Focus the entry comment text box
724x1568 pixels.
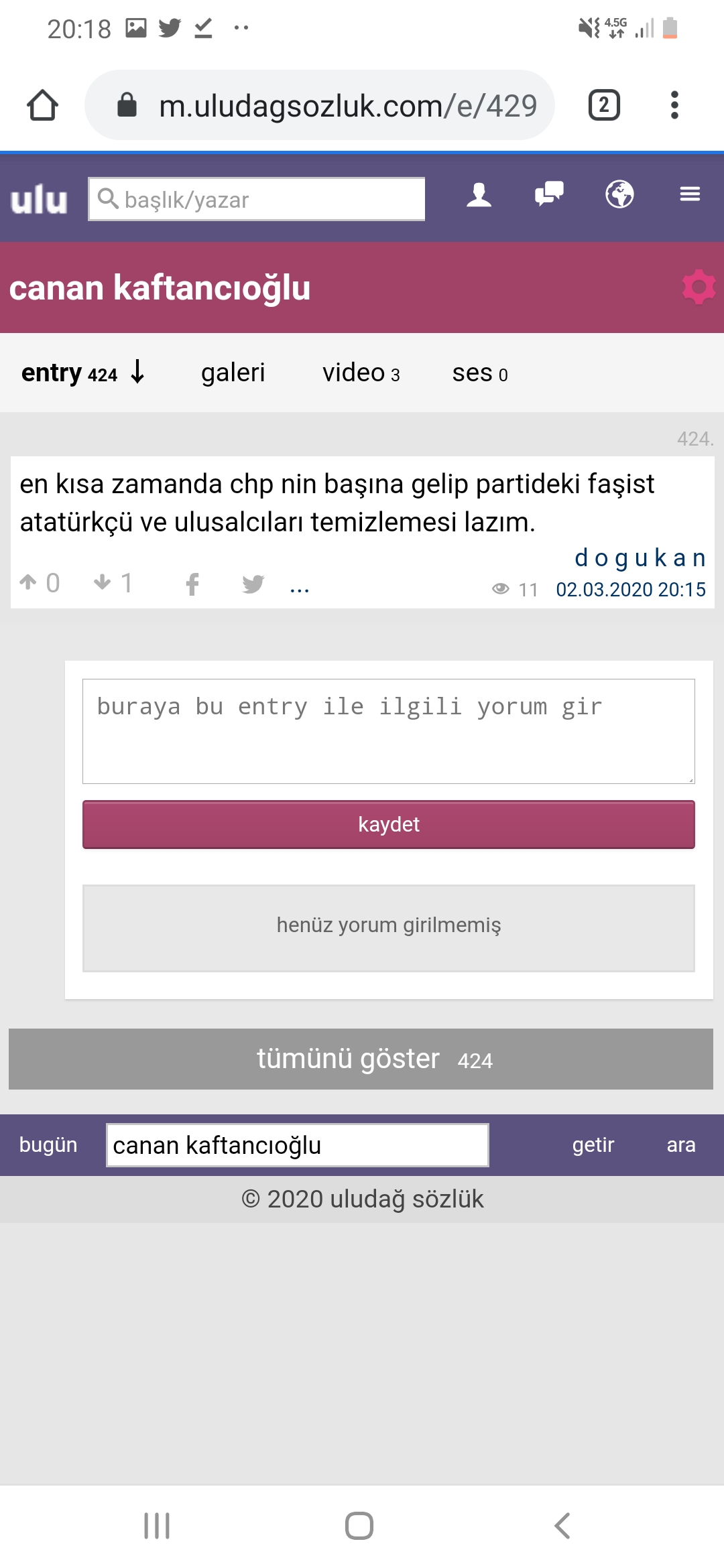pyautogui.click(x=388, y=731)
